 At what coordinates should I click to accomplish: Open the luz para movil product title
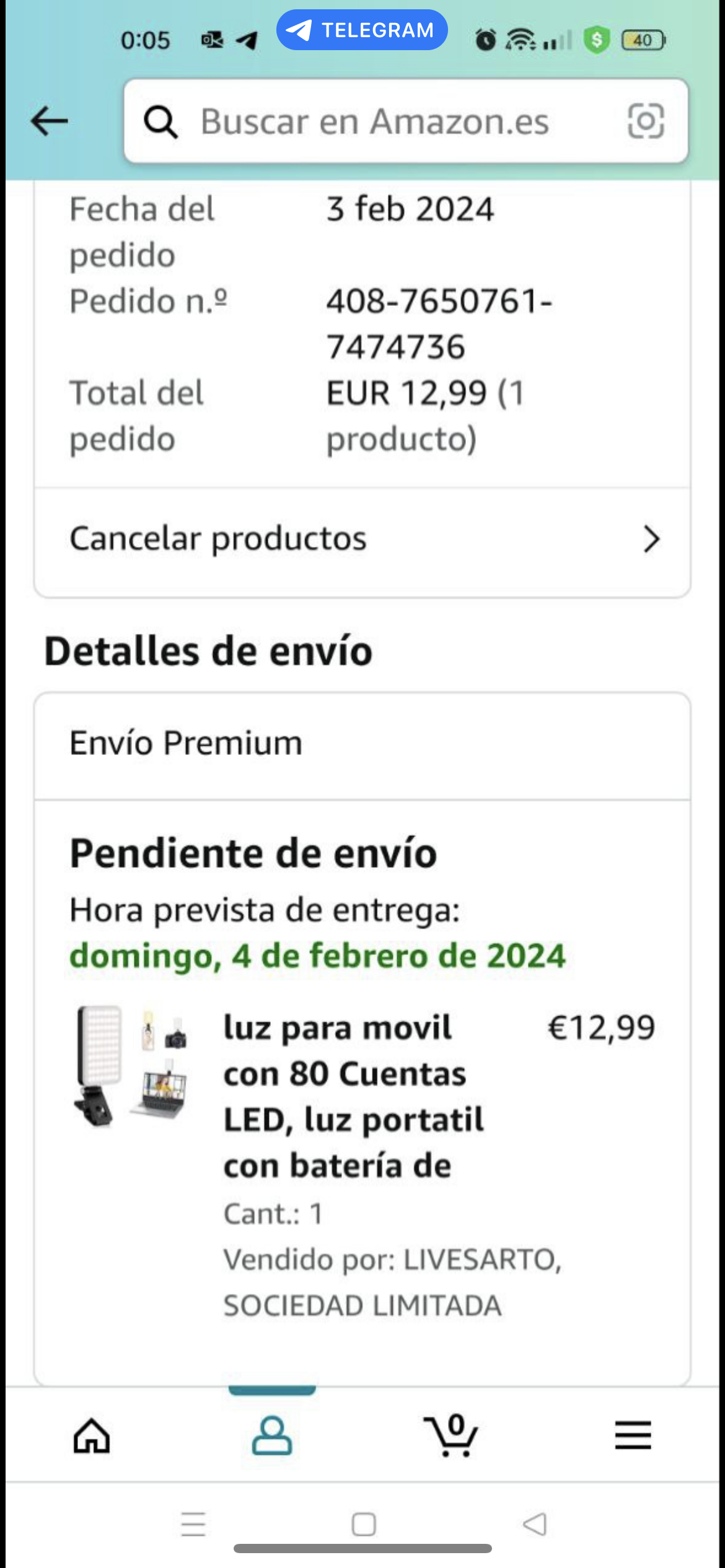pyautogui.click(x=353, y=1096)
